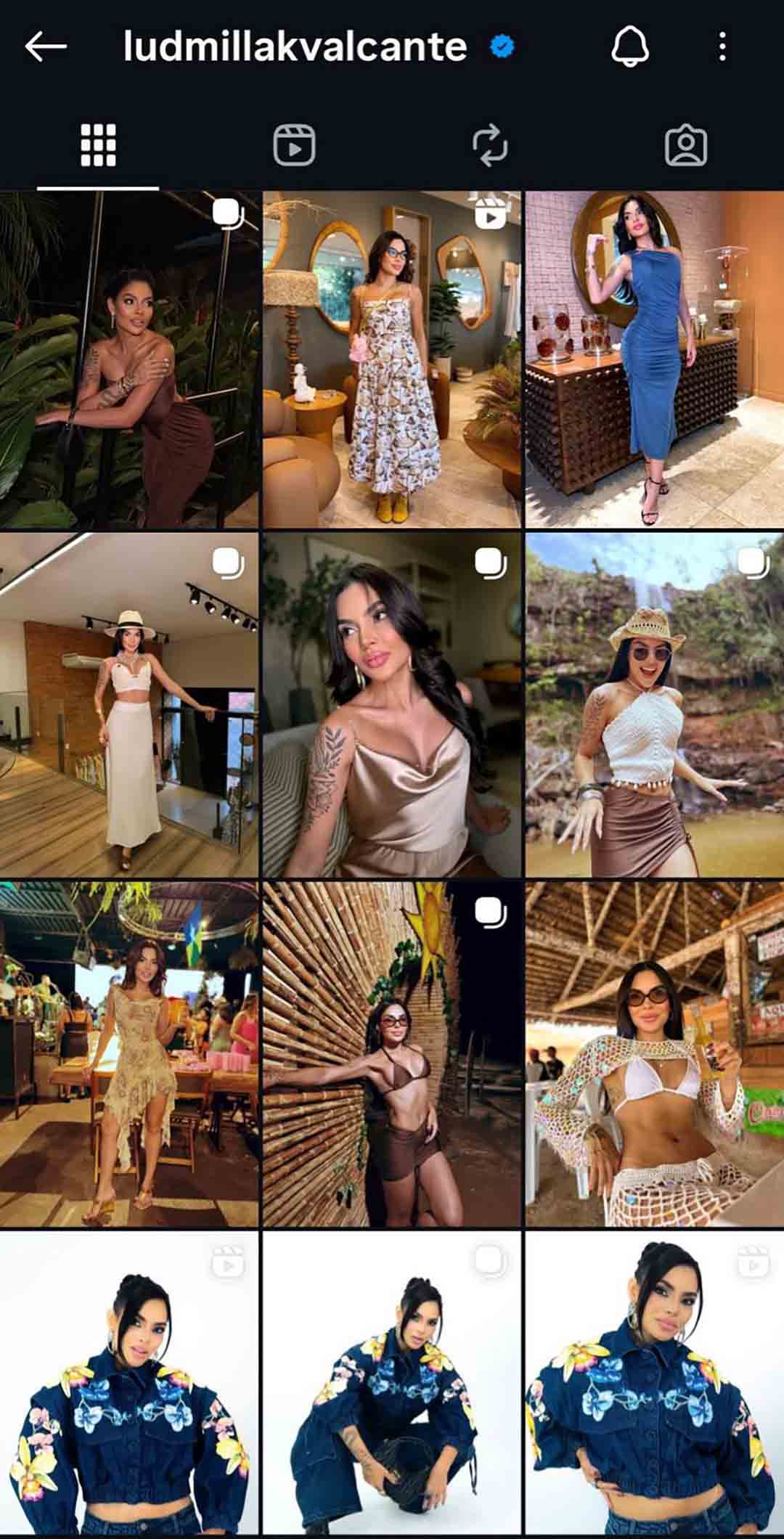This screenshot has width=784, height=1539.
Task: Open the crouching denim jacket post
Action: click(391, 1383)
